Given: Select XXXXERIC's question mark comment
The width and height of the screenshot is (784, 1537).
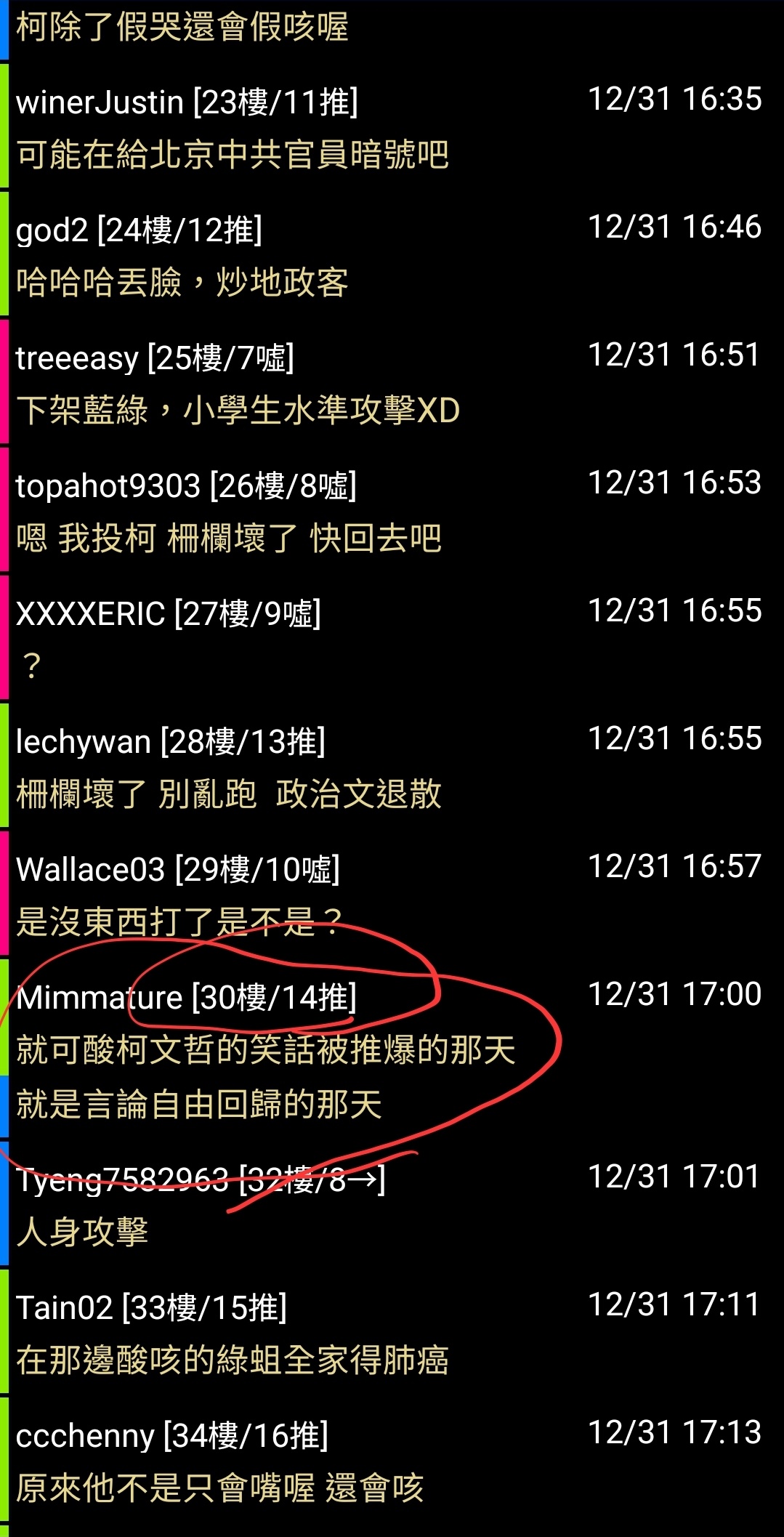Looking at the screenshot, I should click(x=392, y=639).
